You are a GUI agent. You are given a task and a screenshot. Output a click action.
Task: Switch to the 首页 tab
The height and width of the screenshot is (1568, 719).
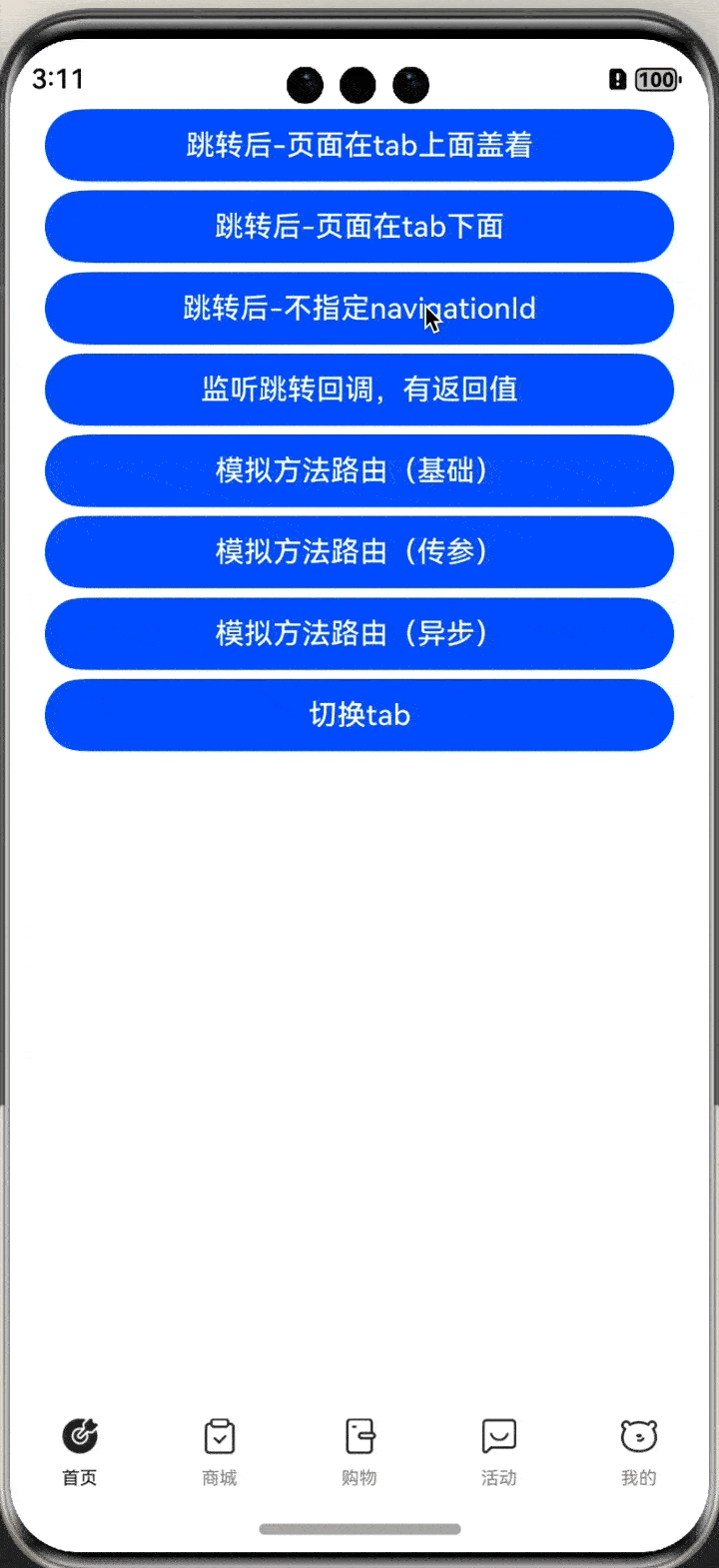(80, 1451)
